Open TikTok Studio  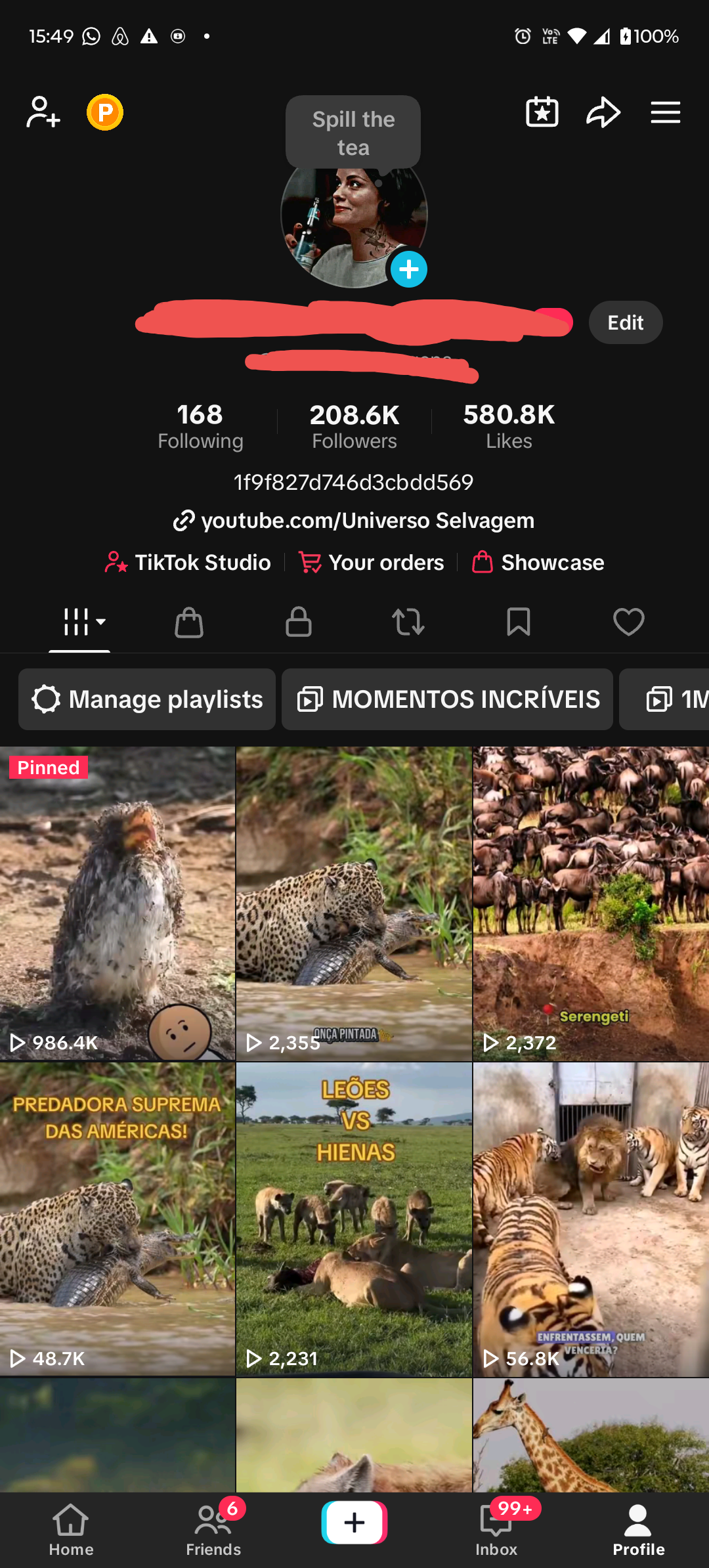tap(188, 563)
